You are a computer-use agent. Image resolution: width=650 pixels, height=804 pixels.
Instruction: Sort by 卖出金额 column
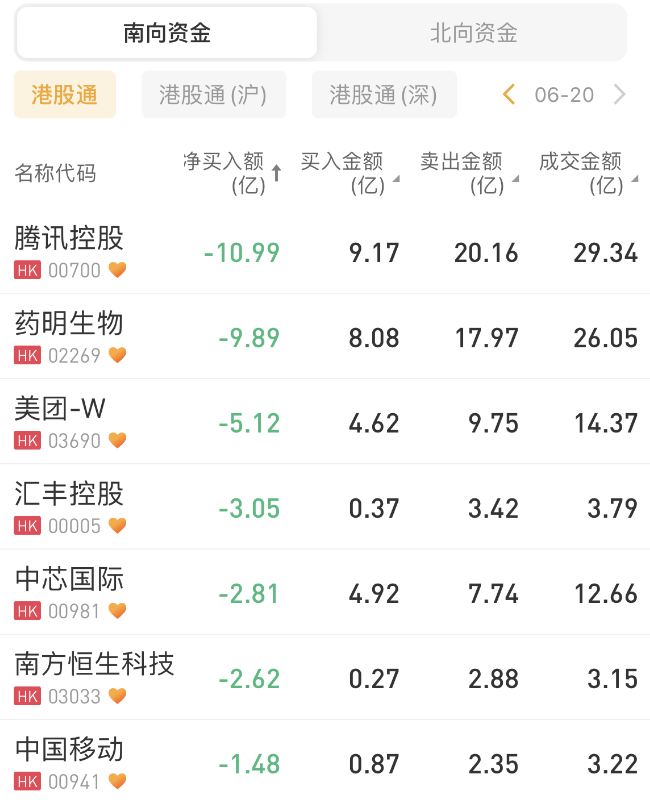467,172
